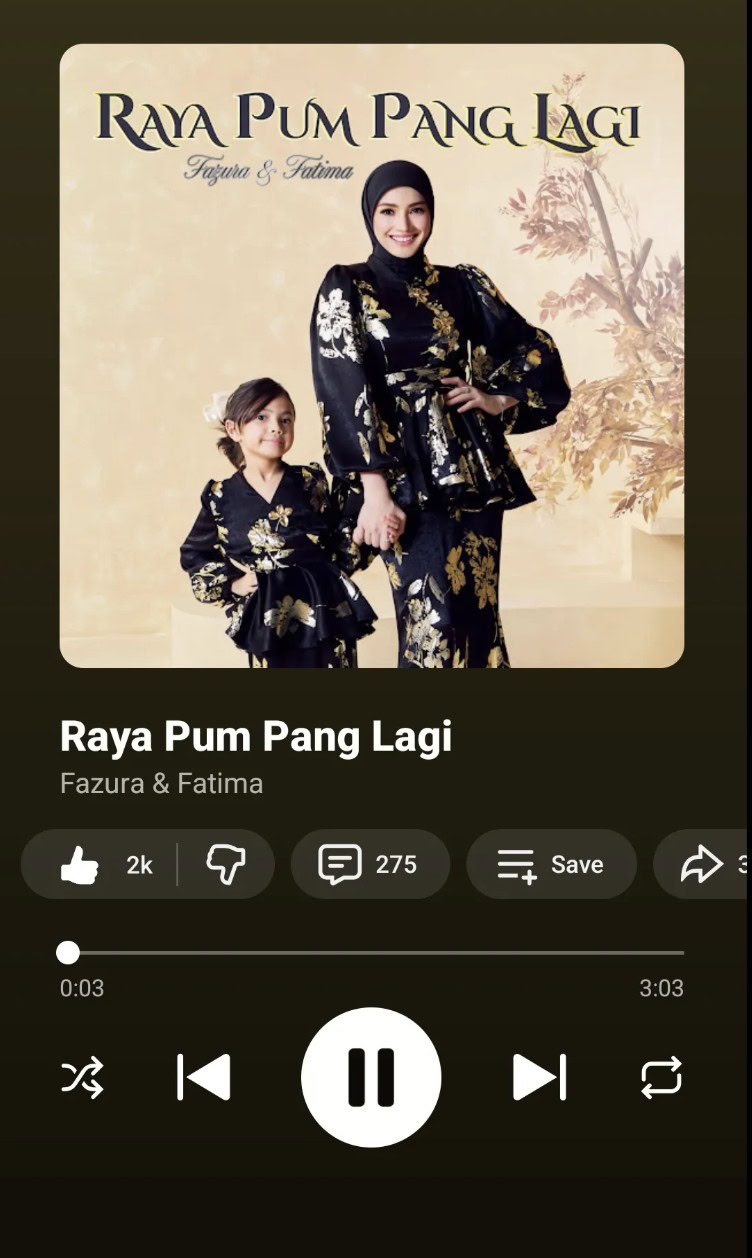
Task: Go back to the previous track
Action: [204, 1077]
